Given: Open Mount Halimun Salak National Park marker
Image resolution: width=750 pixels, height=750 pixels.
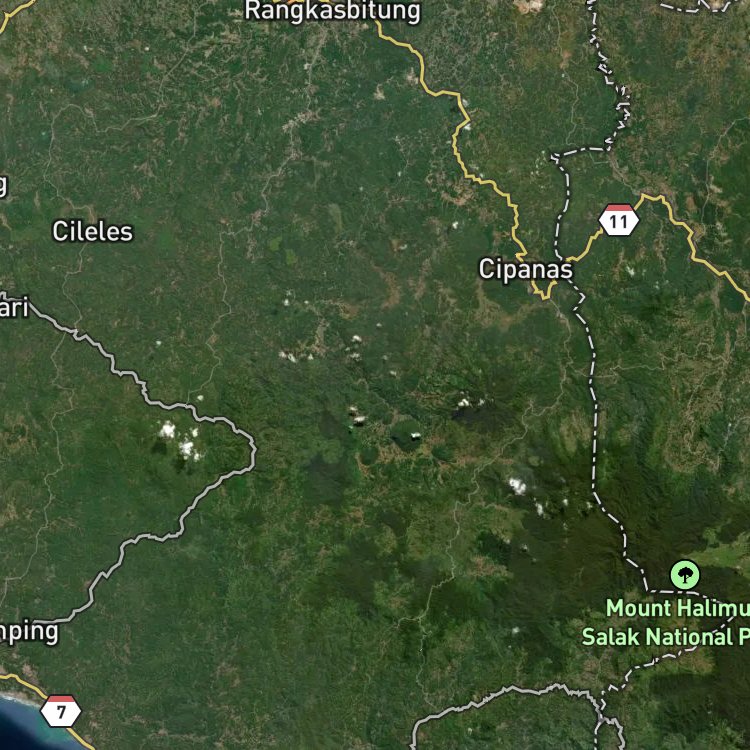Looking at the screenshot, I should tap(684, 575).
